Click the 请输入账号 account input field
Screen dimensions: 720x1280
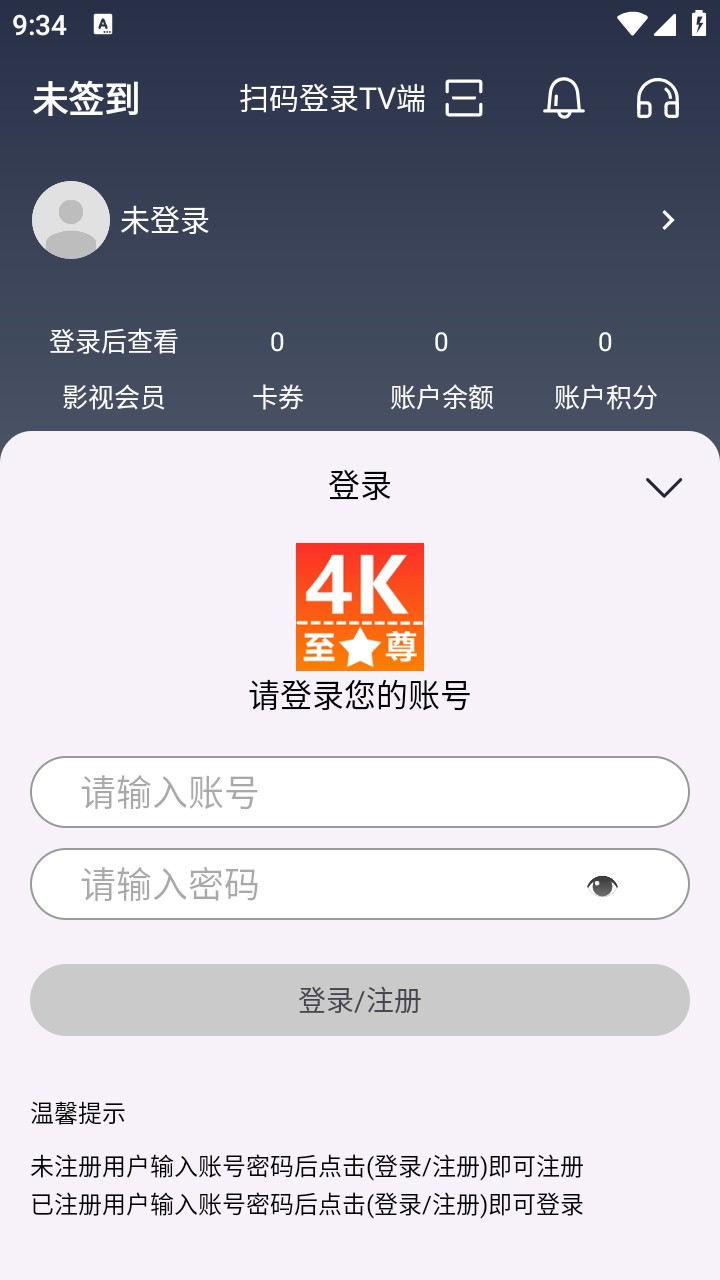pyautogui.click(x=359, y=792)
